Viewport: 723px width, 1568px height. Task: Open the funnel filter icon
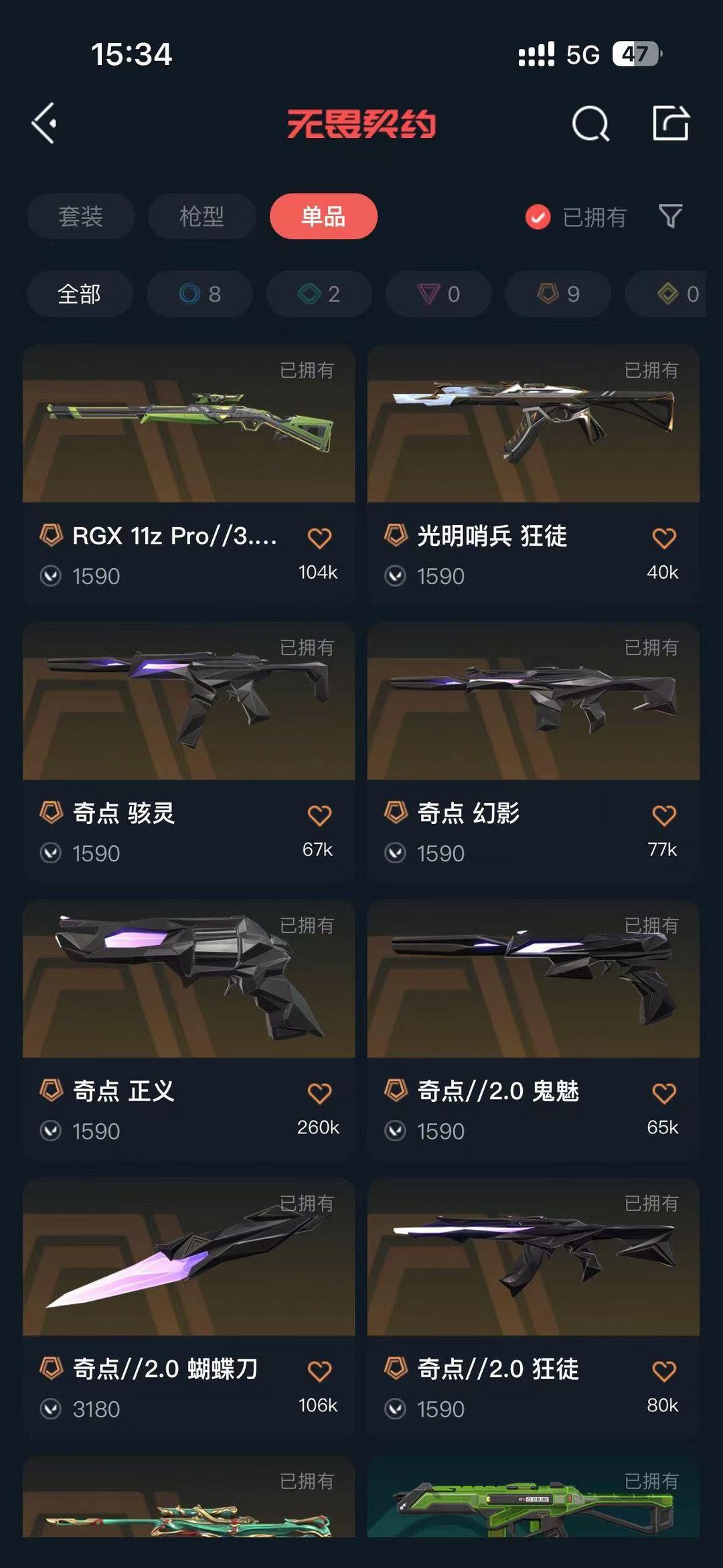click(x=670, y=216)
